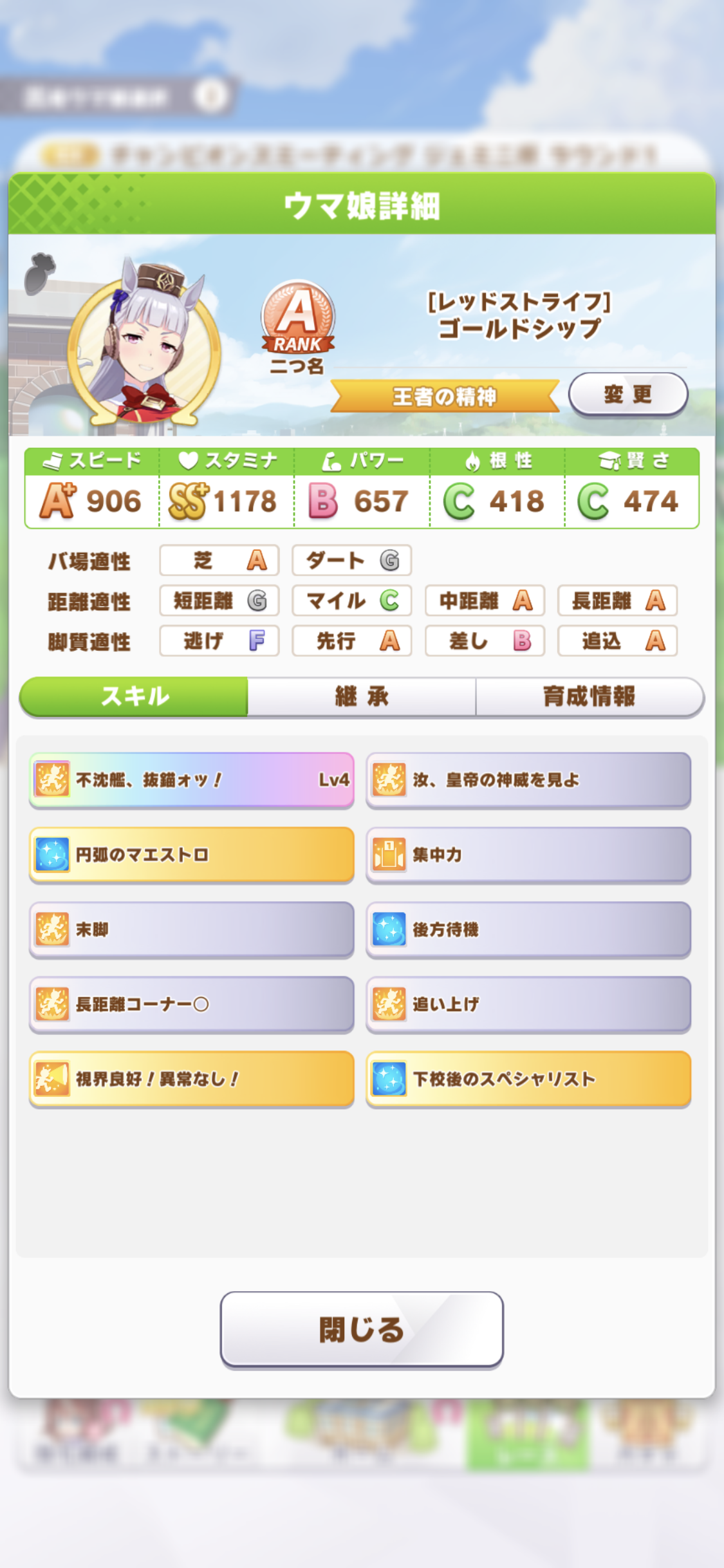This screenshot has width=724, height=1568.
Task: Select the スキル tab
Action: coord(134,696)
